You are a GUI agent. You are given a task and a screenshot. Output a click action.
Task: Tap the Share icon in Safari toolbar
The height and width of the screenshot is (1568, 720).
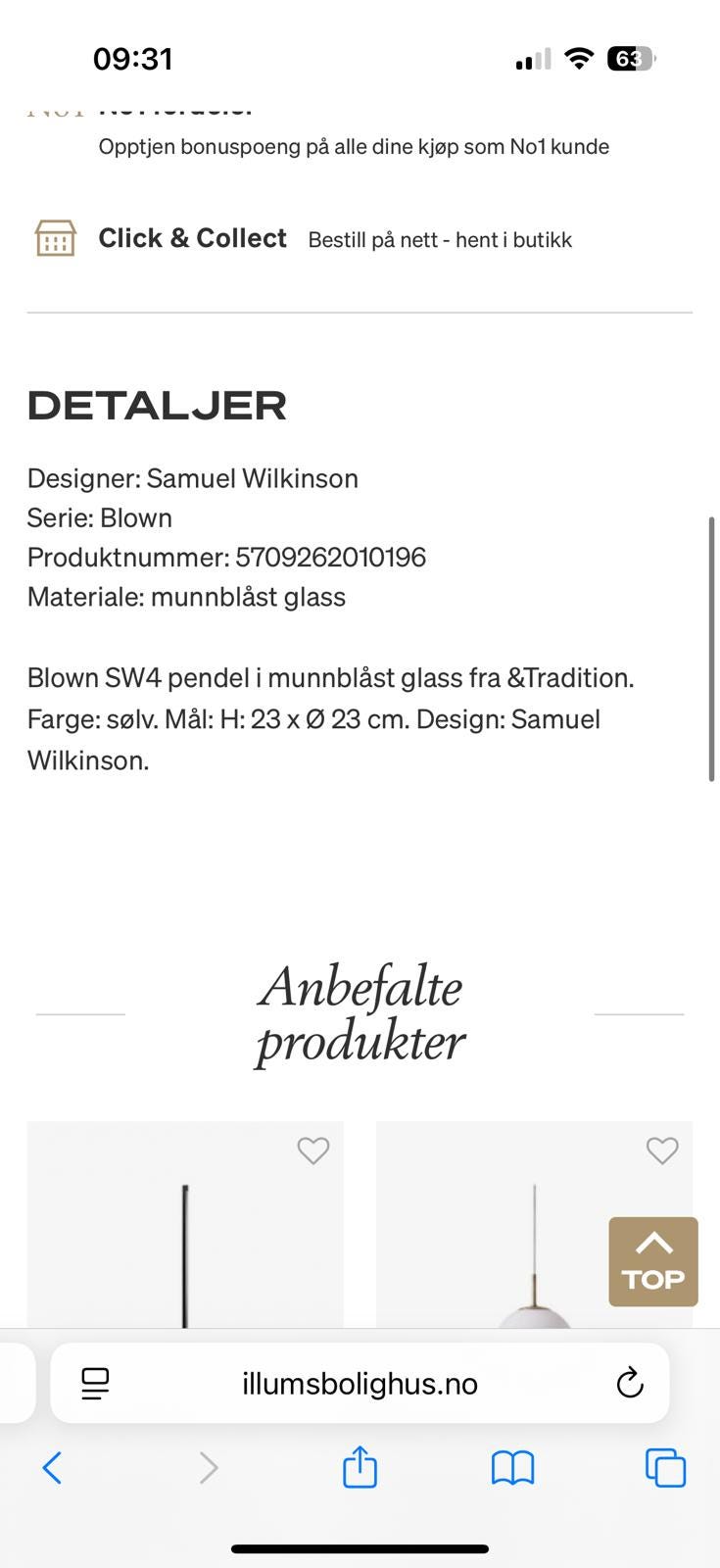pyautogui.click(x=361, y=1468)
